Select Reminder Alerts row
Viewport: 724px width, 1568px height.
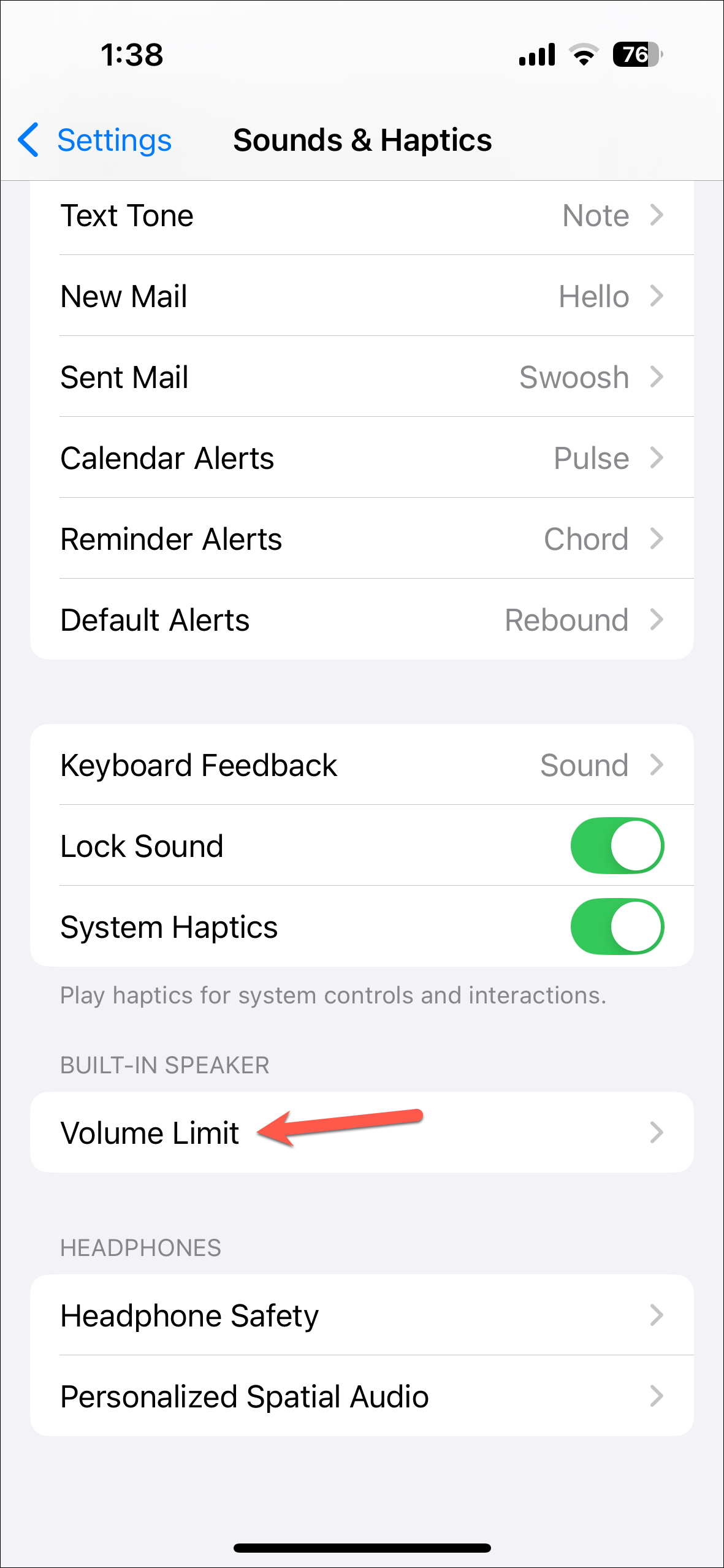pyautogui.click(x=362, y=539)
